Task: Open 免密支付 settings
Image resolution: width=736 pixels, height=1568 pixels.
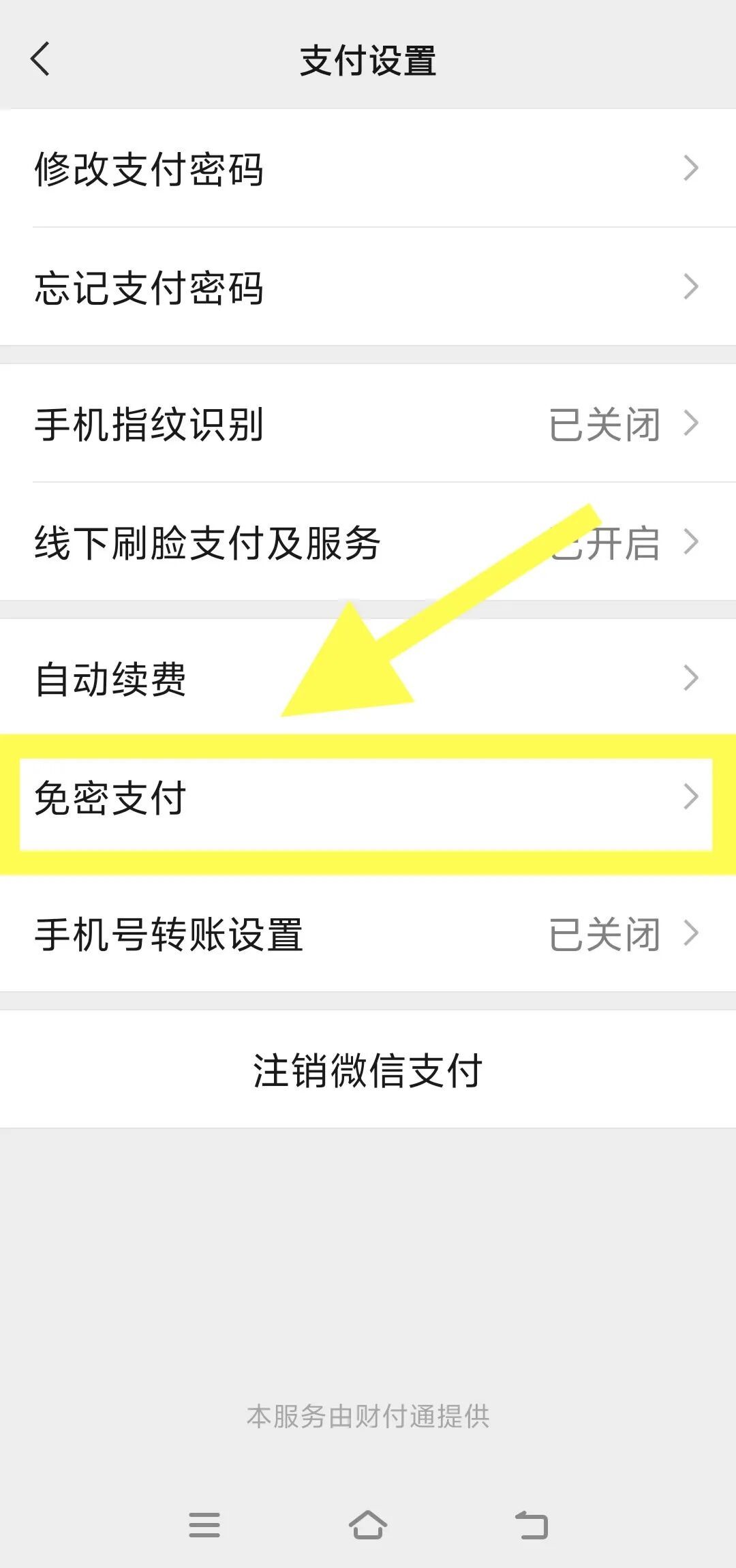Action: 368,798
